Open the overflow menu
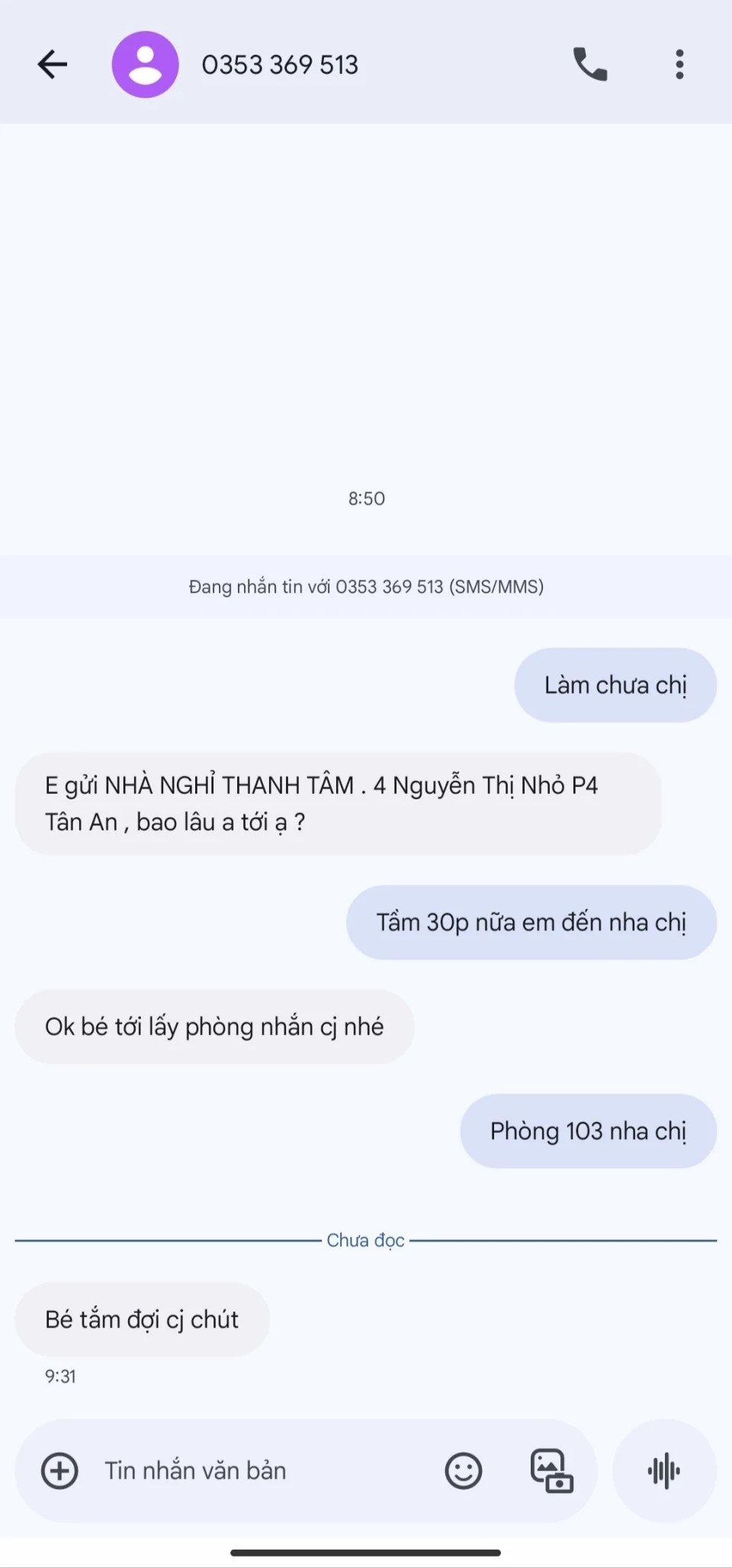Image resolution: width=732 pixels, height=1568 pixels. tap(679, 64)
